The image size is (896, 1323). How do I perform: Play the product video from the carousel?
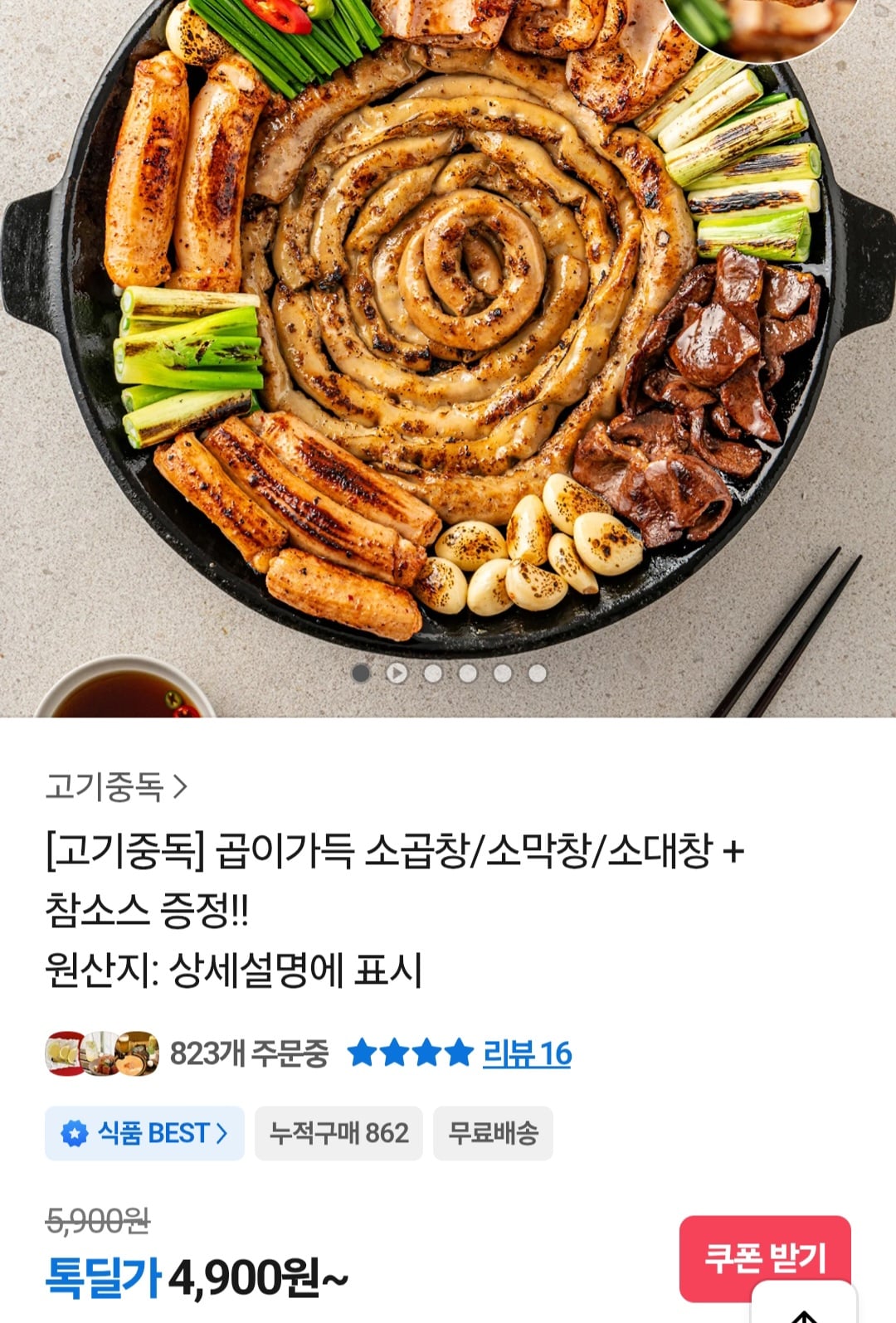(397, 673)
